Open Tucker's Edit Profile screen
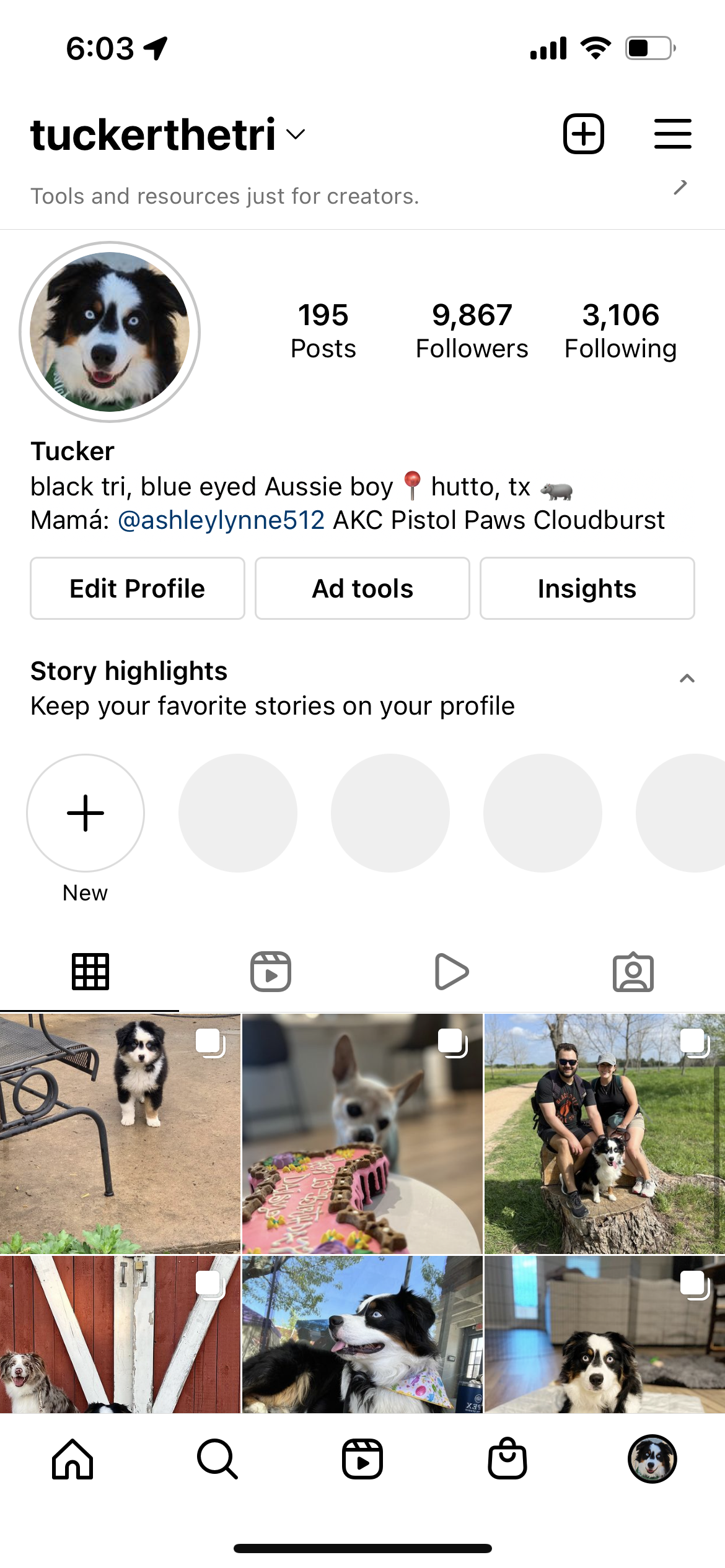 coord(137,588)
